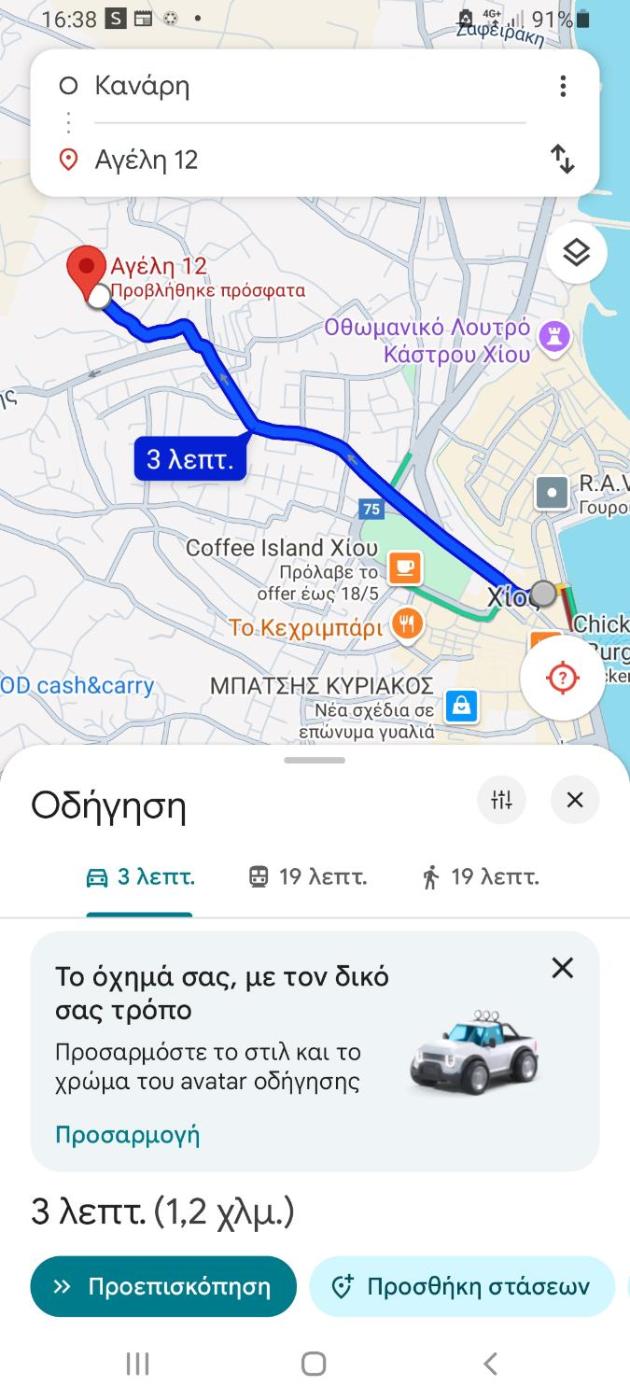
Task: Edit the starting point Κανάρη
Action: click(x=300, y=86)
